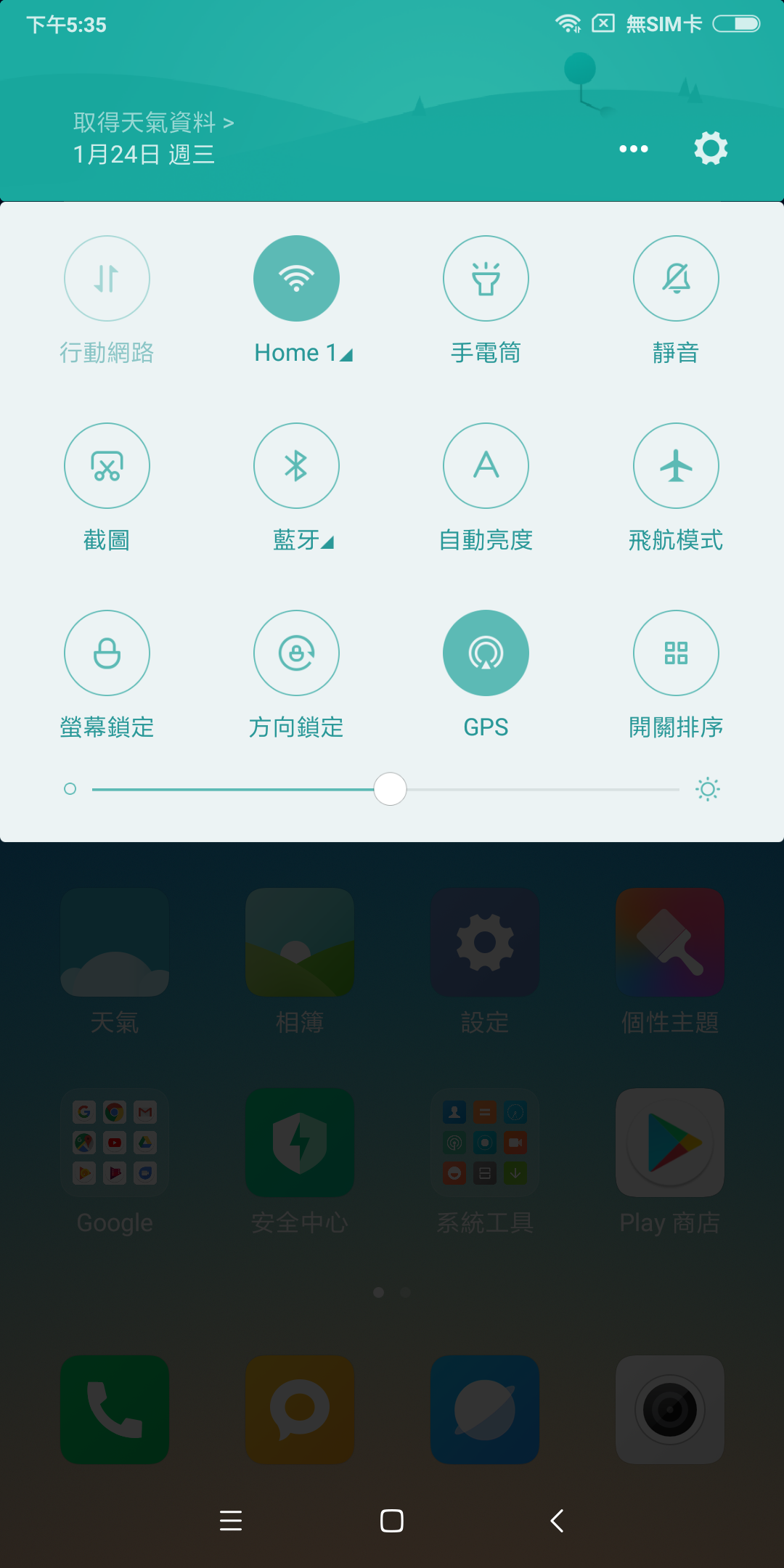
Task: Open settings via the gear icon
Action: coord(711,148)
